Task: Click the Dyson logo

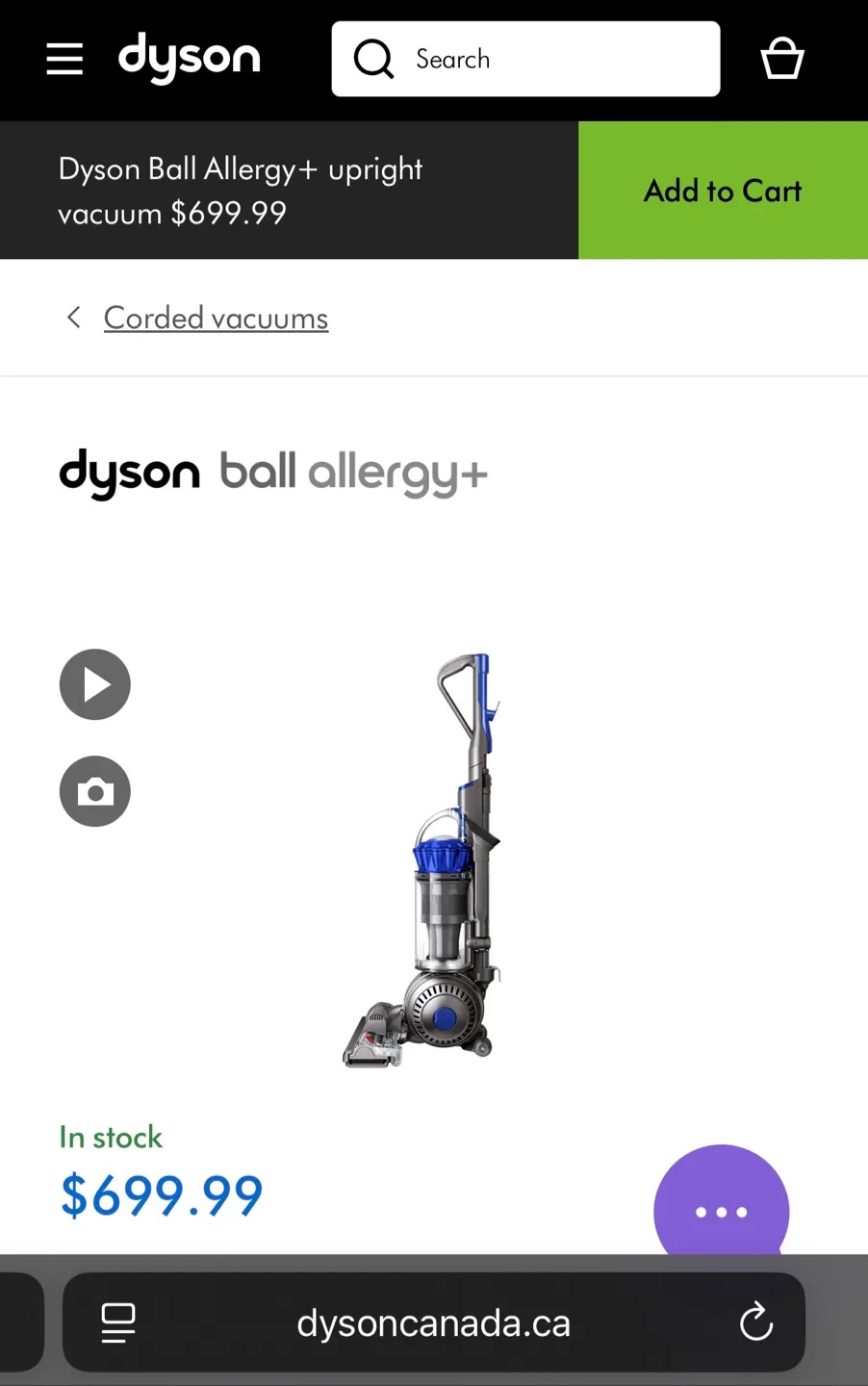Action: (x=189, y=59)
